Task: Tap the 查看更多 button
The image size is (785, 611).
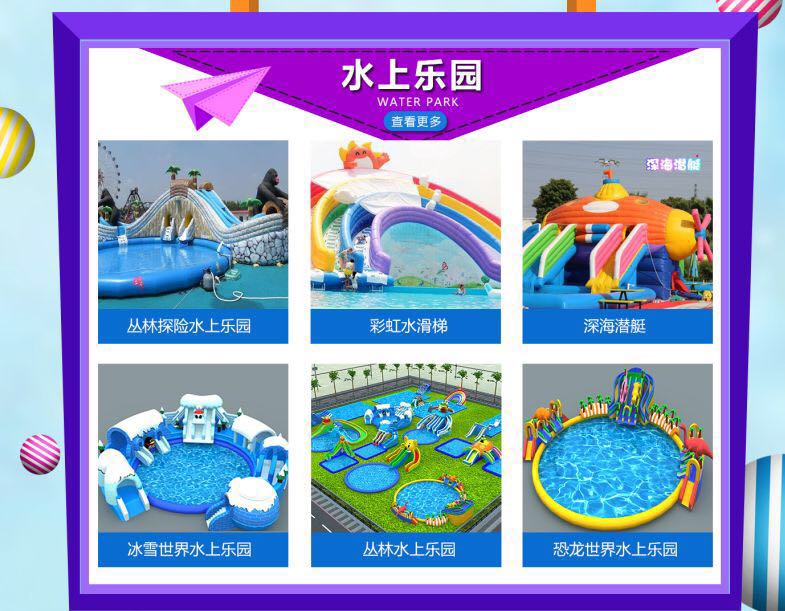Action: (x=416, y=122)
